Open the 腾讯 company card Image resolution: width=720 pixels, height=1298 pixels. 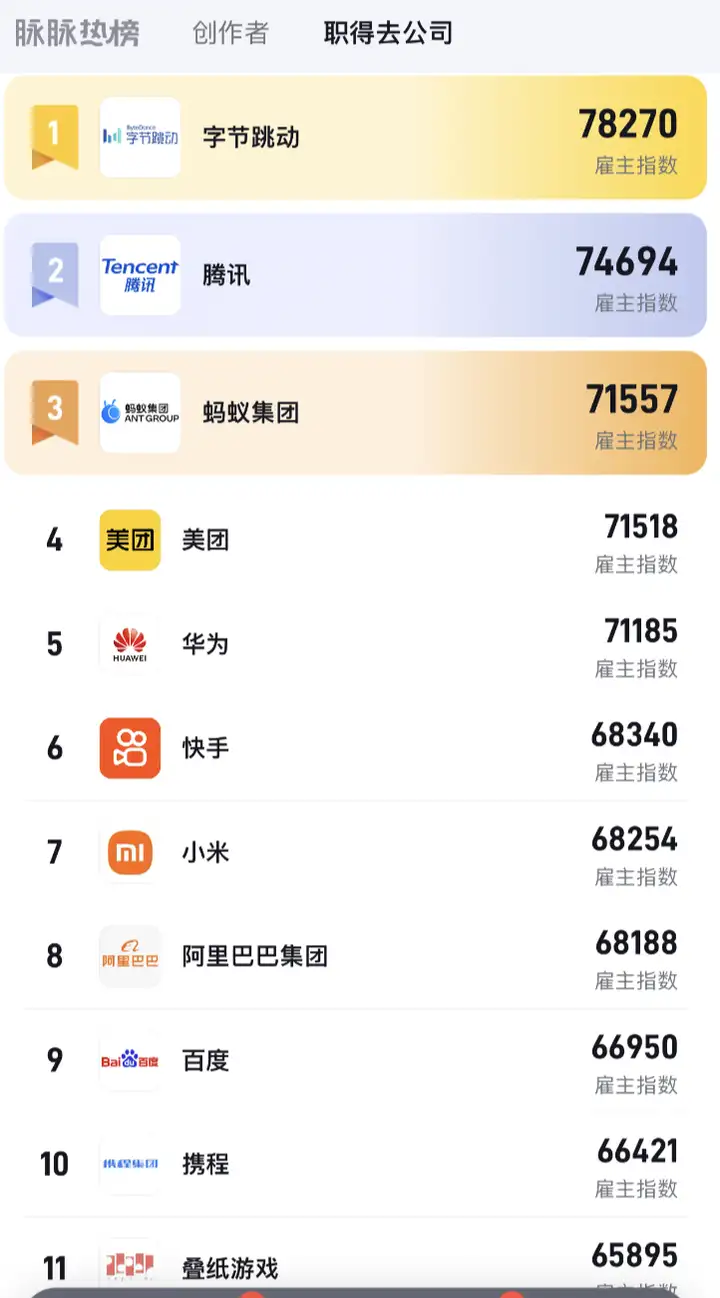[355, 275]
